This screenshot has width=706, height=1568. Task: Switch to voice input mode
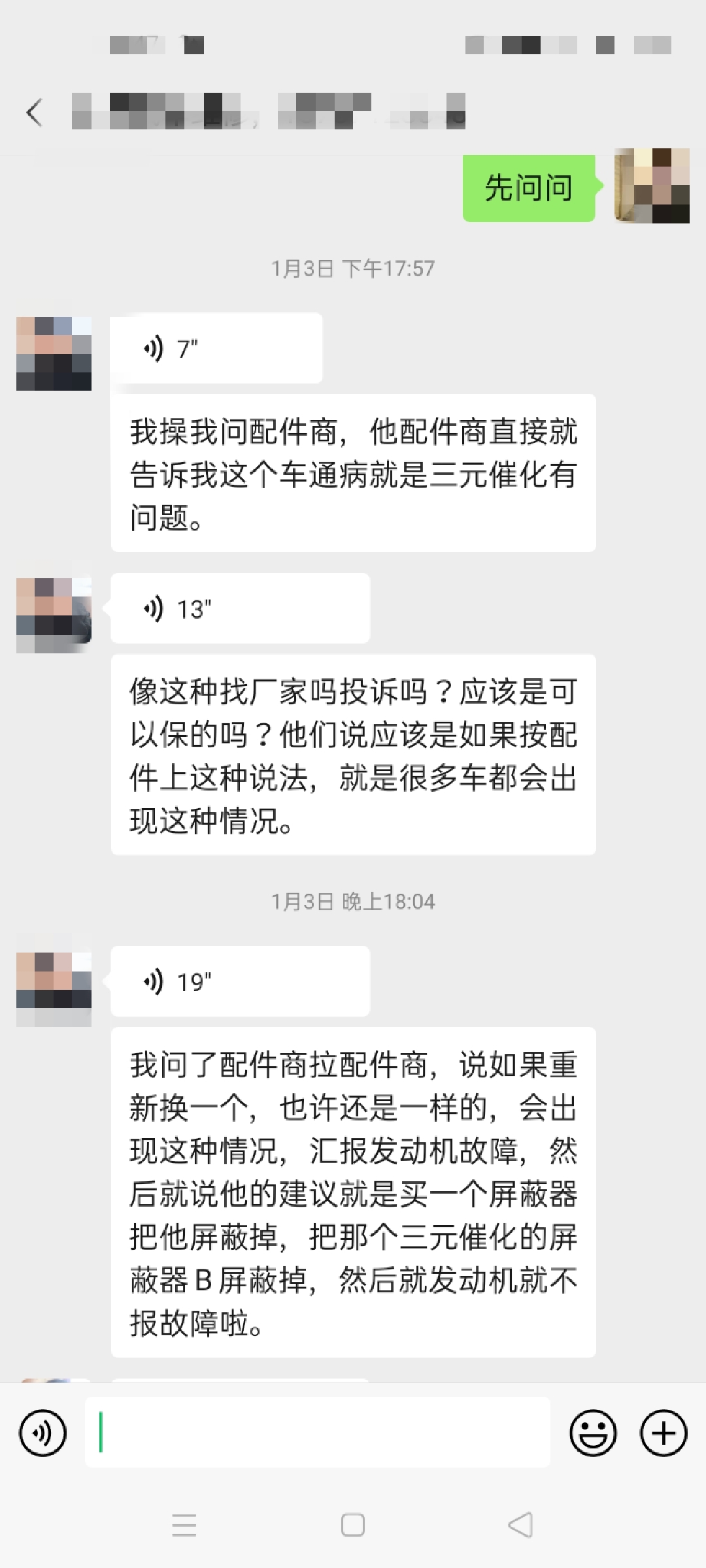tap(42, 1433)
